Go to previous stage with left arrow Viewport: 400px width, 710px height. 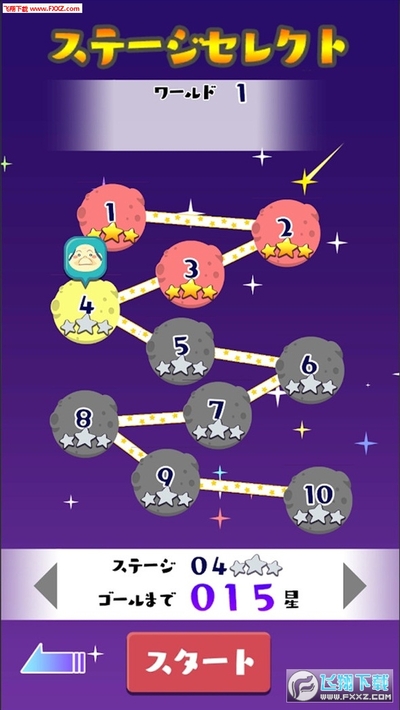pos(46,585)
